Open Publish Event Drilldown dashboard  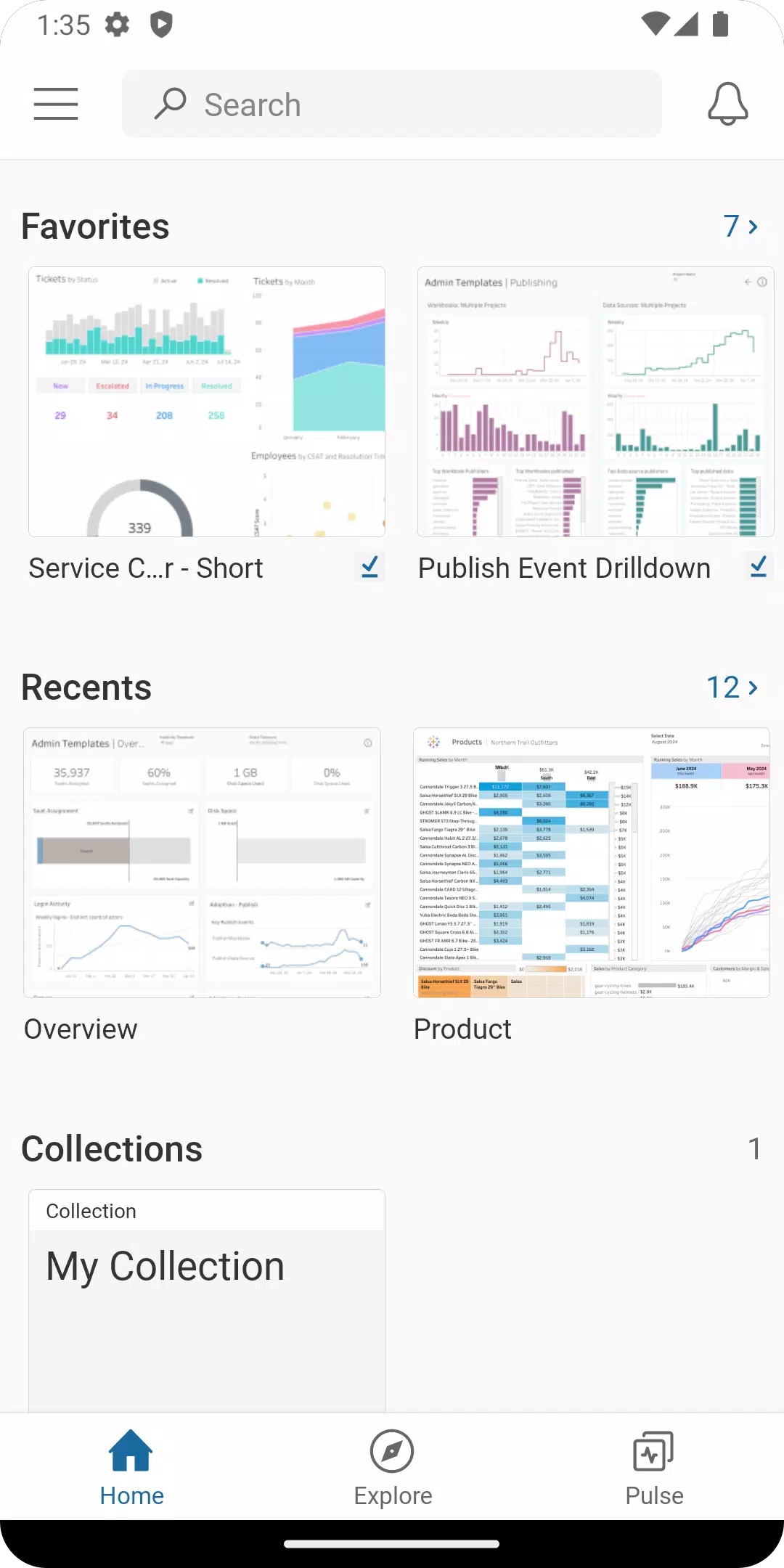click(x=595, y=401)
